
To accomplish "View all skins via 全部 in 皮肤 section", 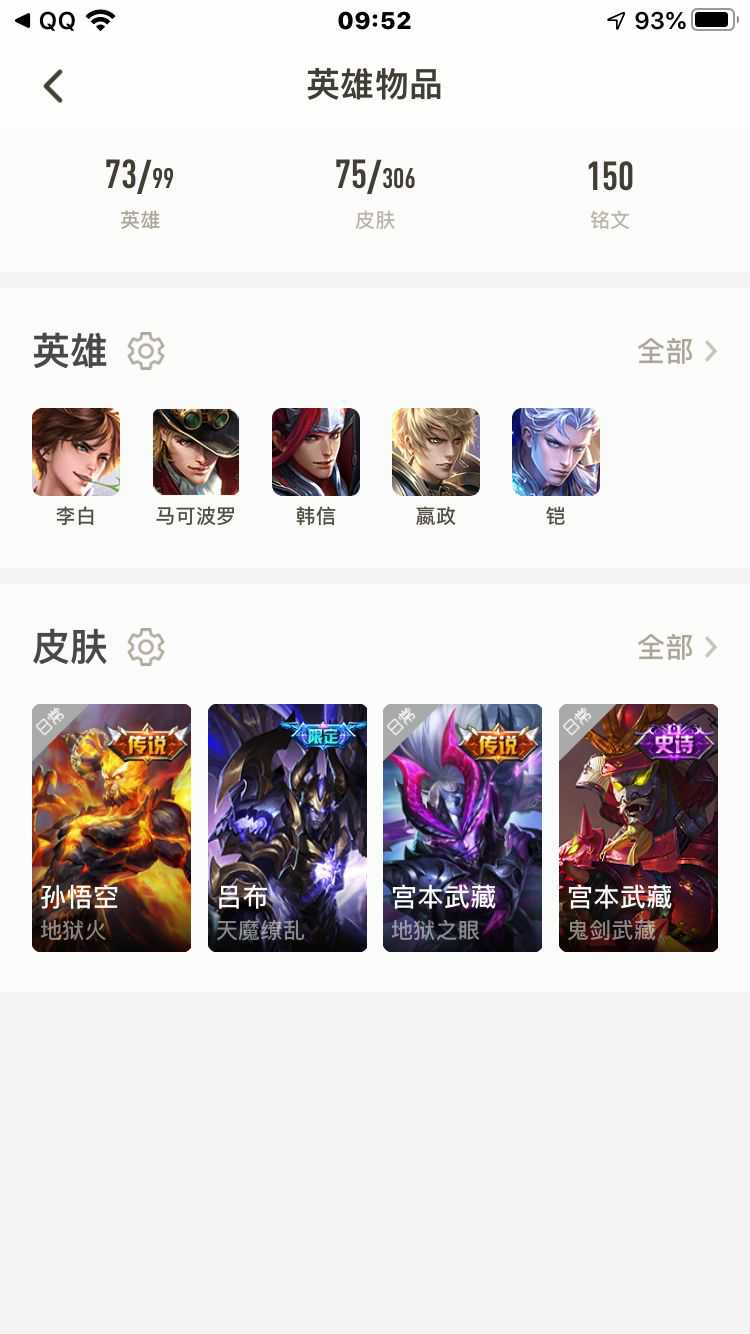I will [x=677, y=647].
